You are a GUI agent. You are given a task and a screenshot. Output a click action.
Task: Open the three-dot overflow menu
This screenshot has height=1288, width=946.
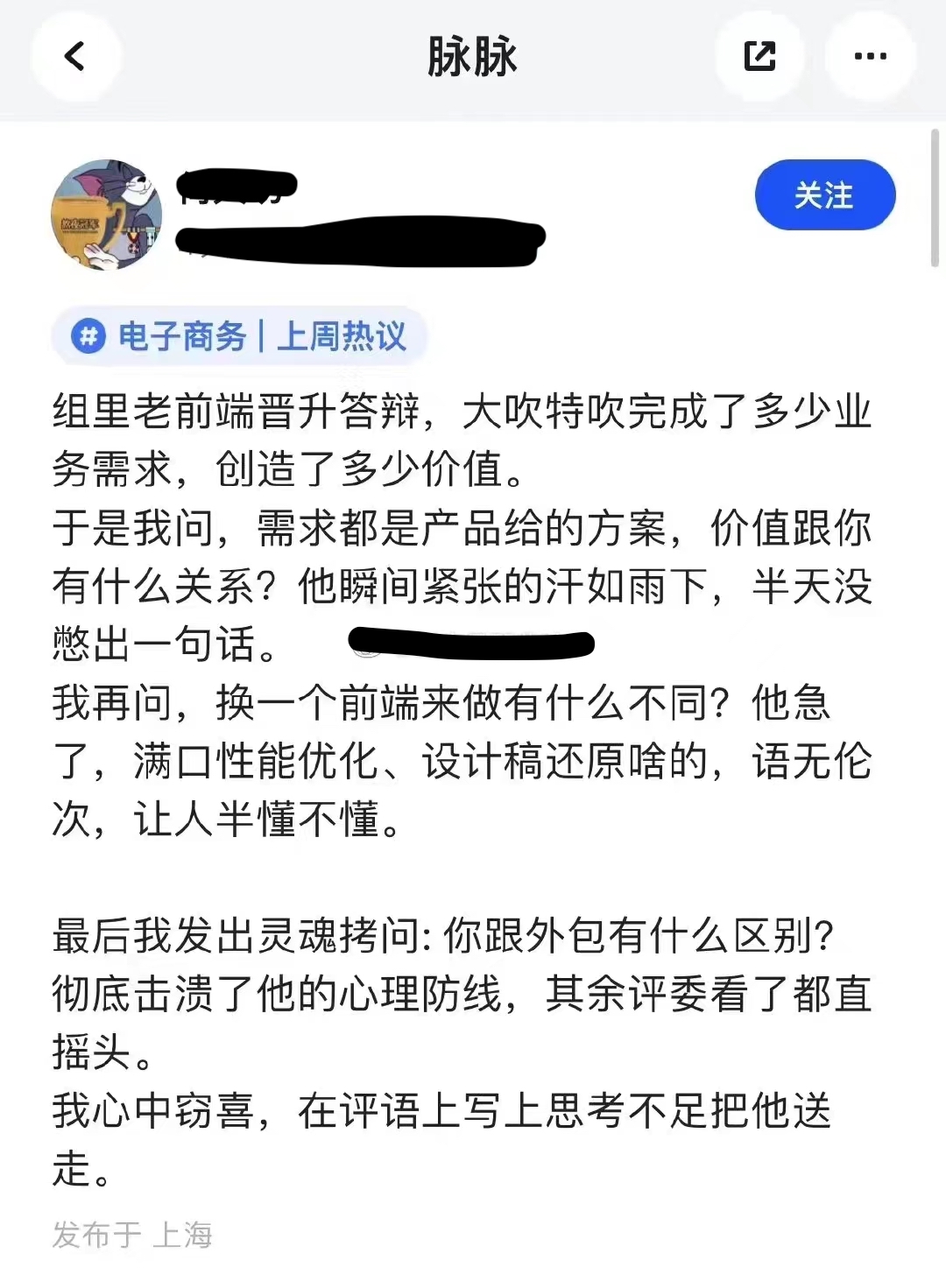tap(870, 57)
